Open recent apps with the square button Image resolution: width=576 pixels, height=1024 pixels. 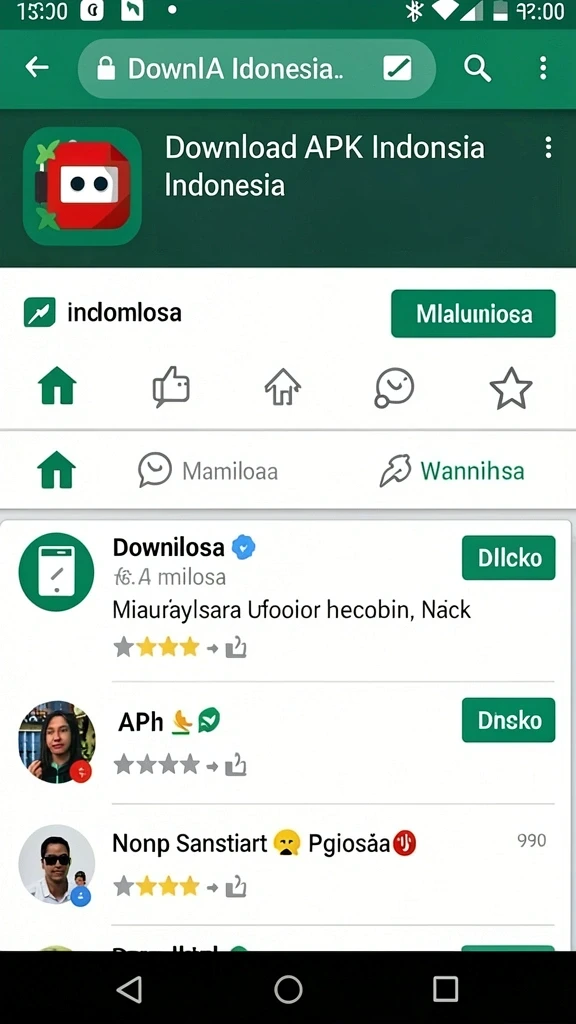[x=445, y=989]
